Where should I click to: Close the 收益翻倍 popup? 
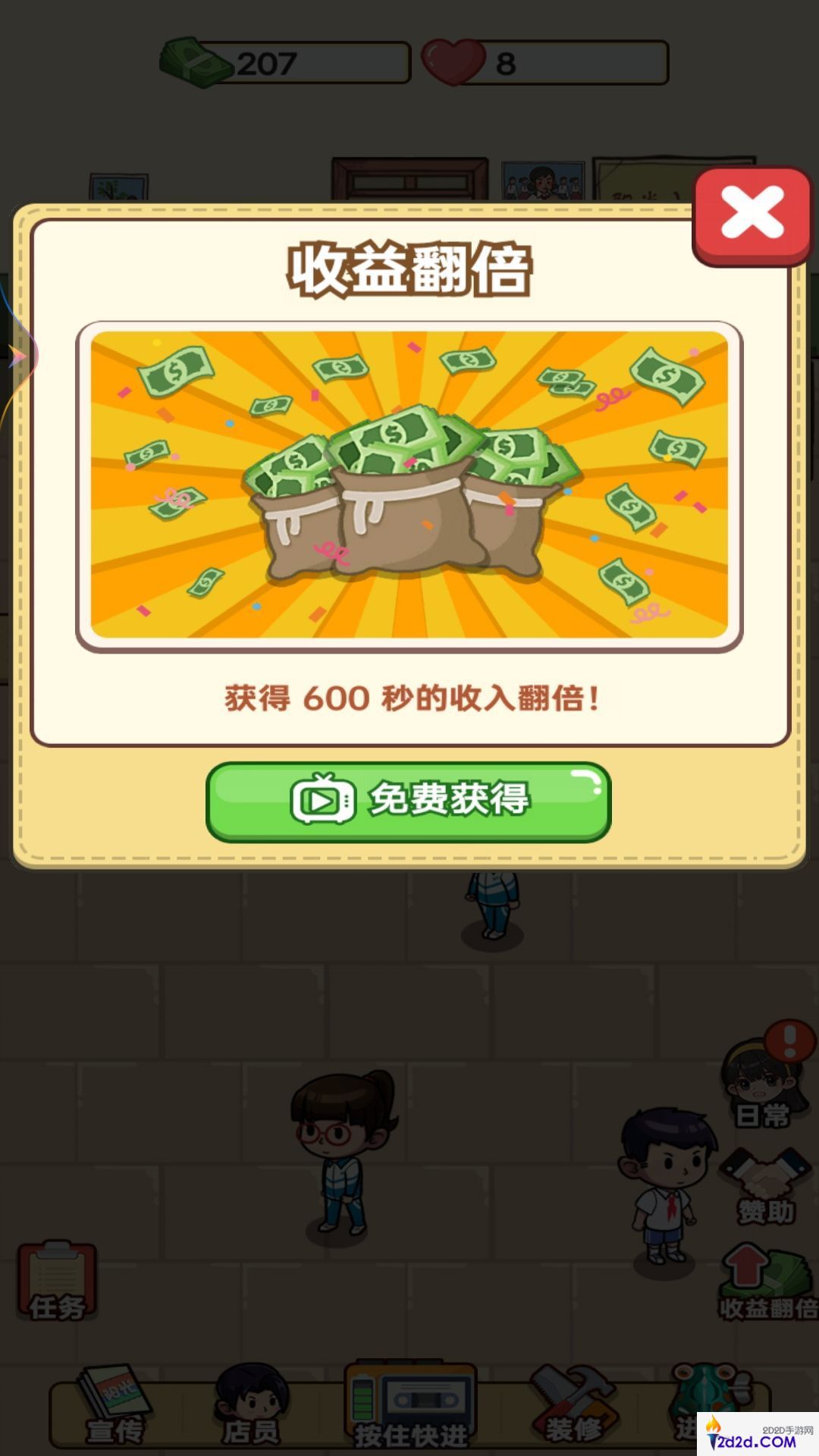coord(752,215)
